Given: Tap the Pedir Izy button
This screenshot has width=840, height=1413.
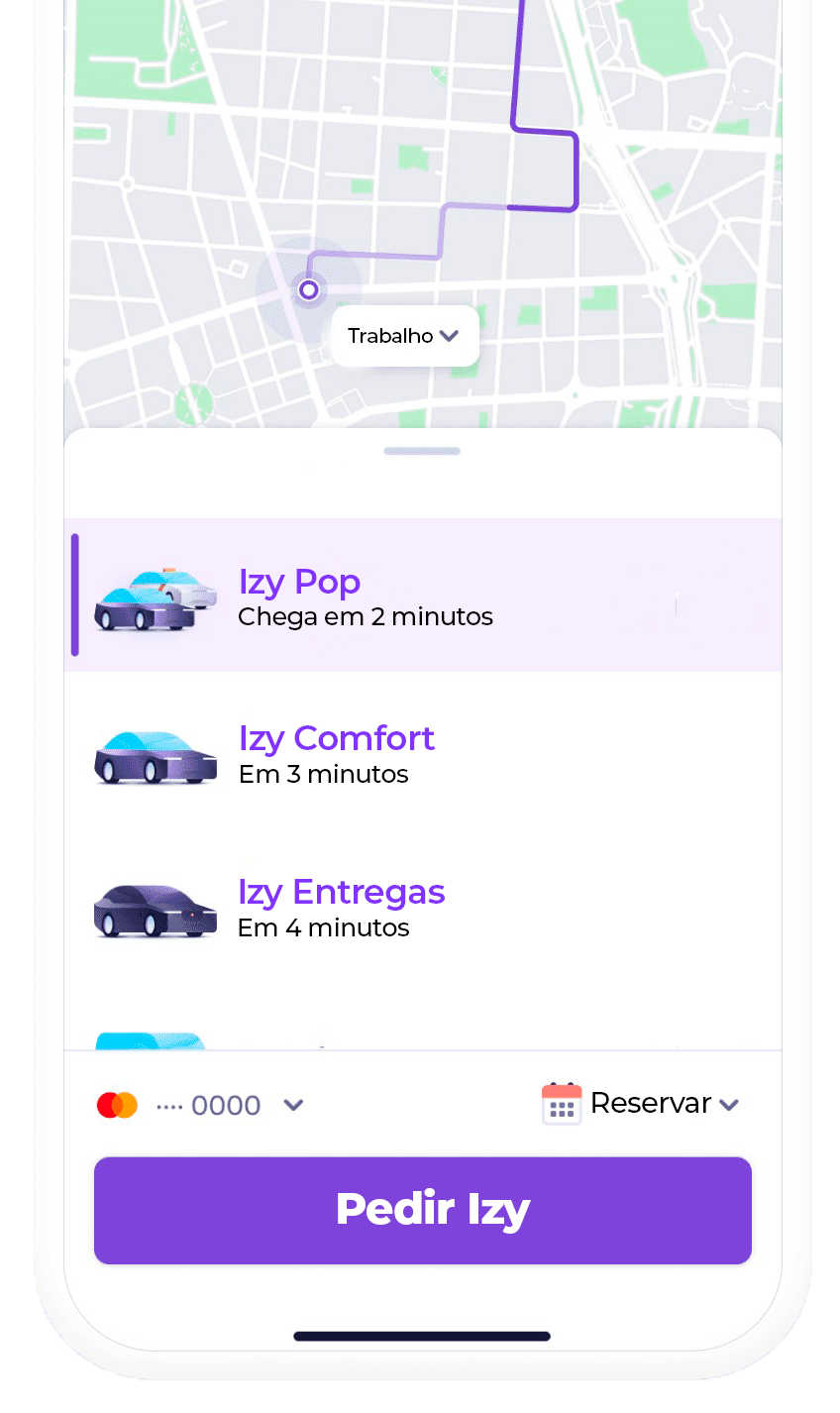Looking at the screenshot, I should coord(422,1210).
